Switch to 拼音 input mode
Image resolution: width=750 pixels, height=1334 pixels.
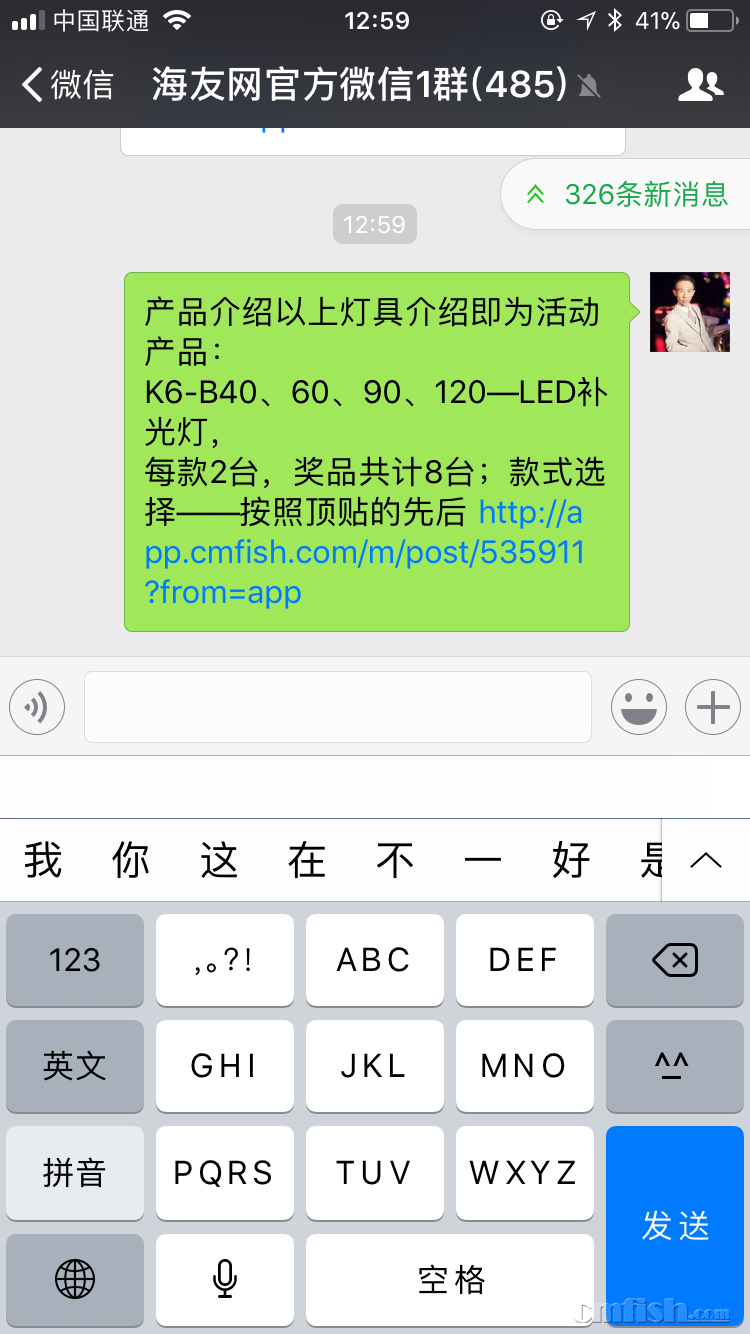(75, 1173)
